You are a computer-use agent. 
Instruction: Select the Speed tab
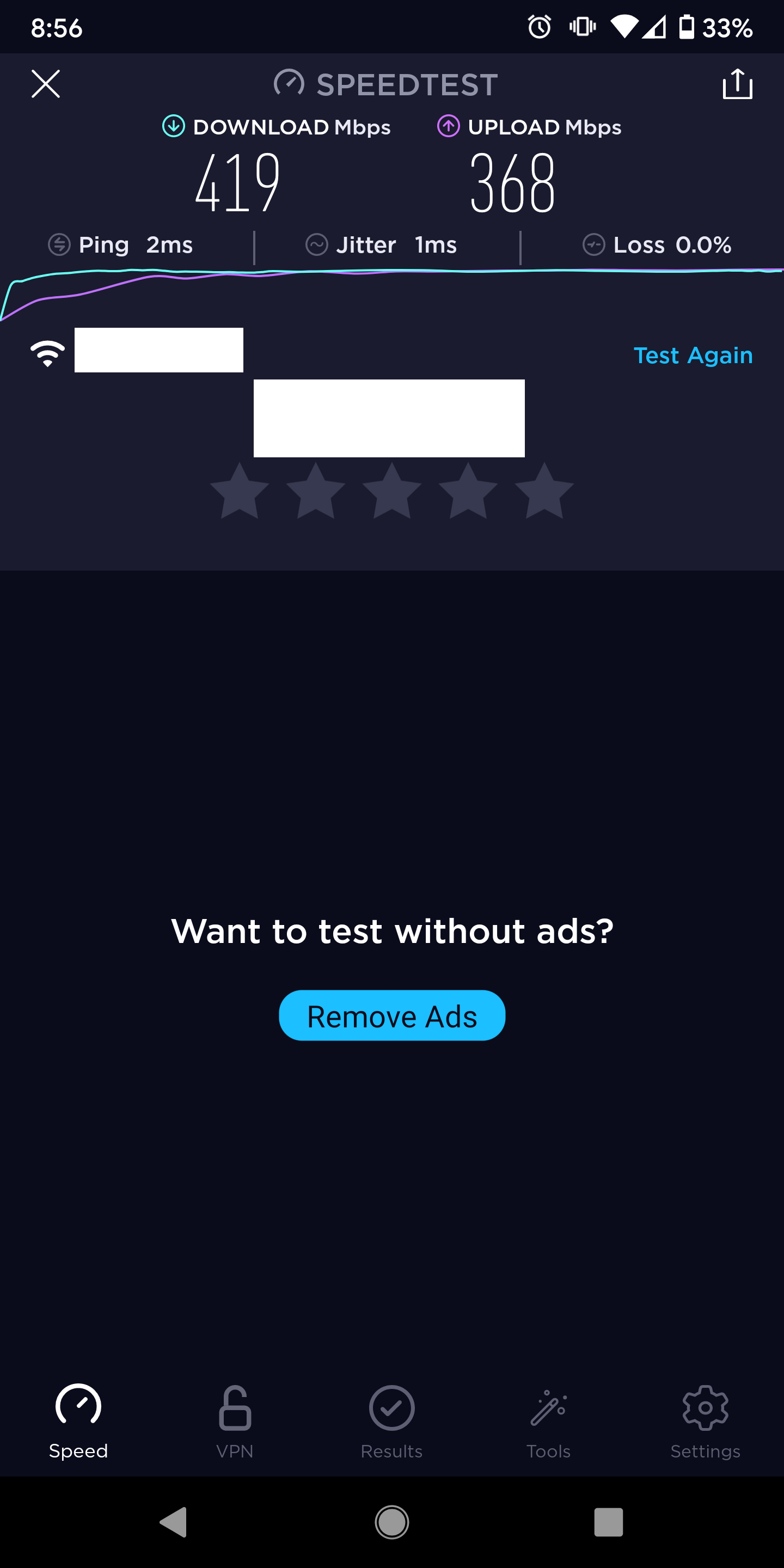(x=78, y=1423)
